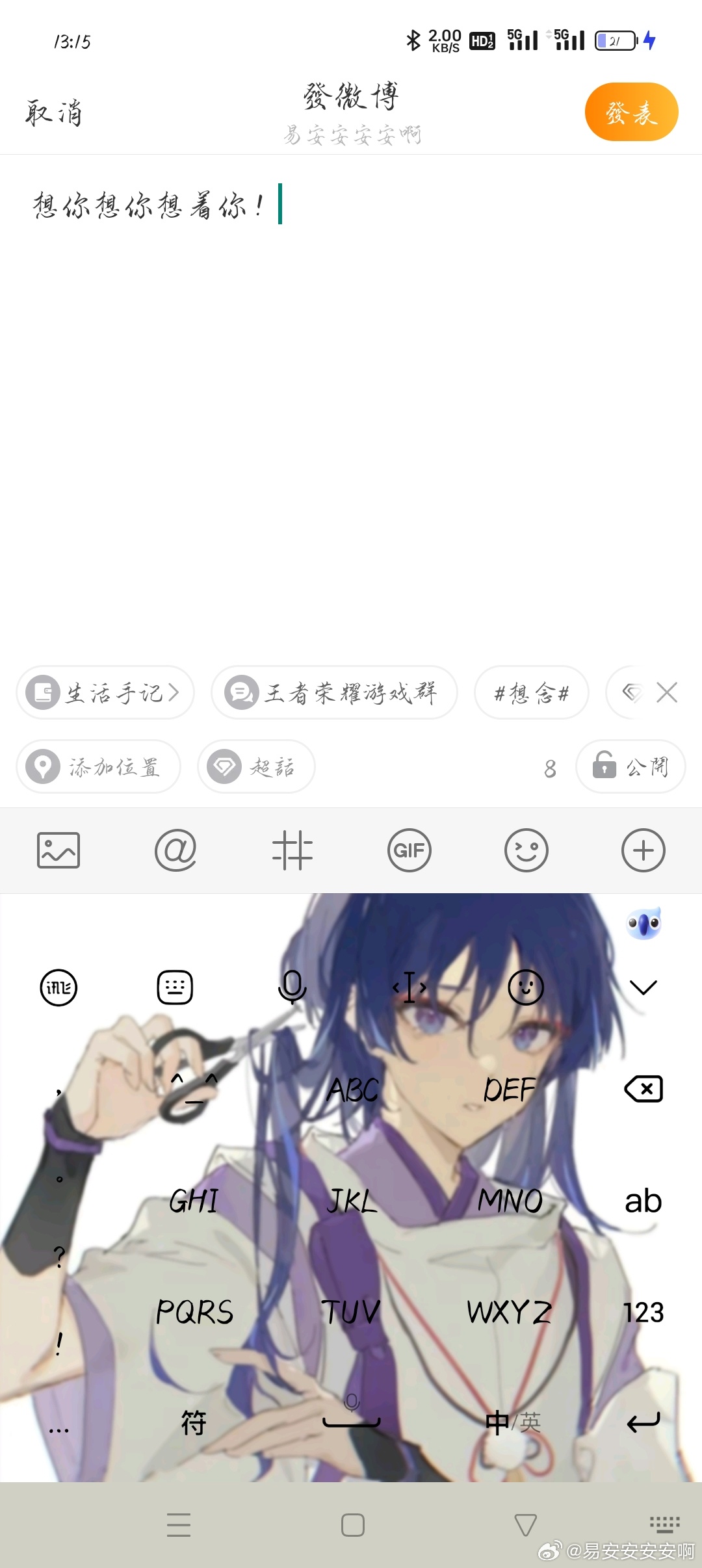Delete a character with backspace key
Image resolution: width=702 pixels, height=1568 pixels.
pos(643,1089)
